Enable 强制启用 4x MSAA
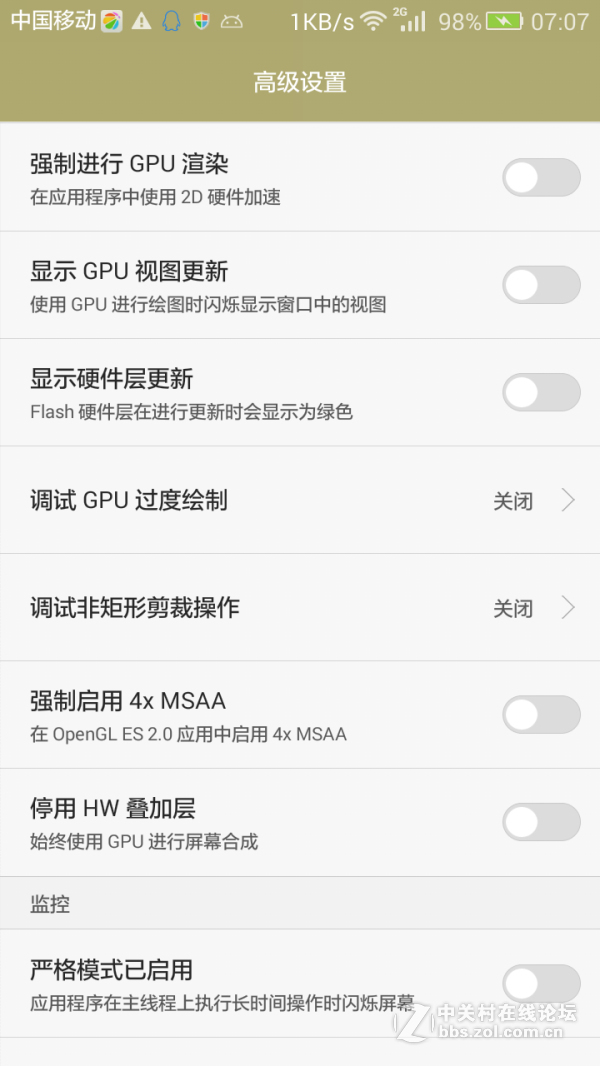The width and height of the screenshot is (600, 1066). 541,715
